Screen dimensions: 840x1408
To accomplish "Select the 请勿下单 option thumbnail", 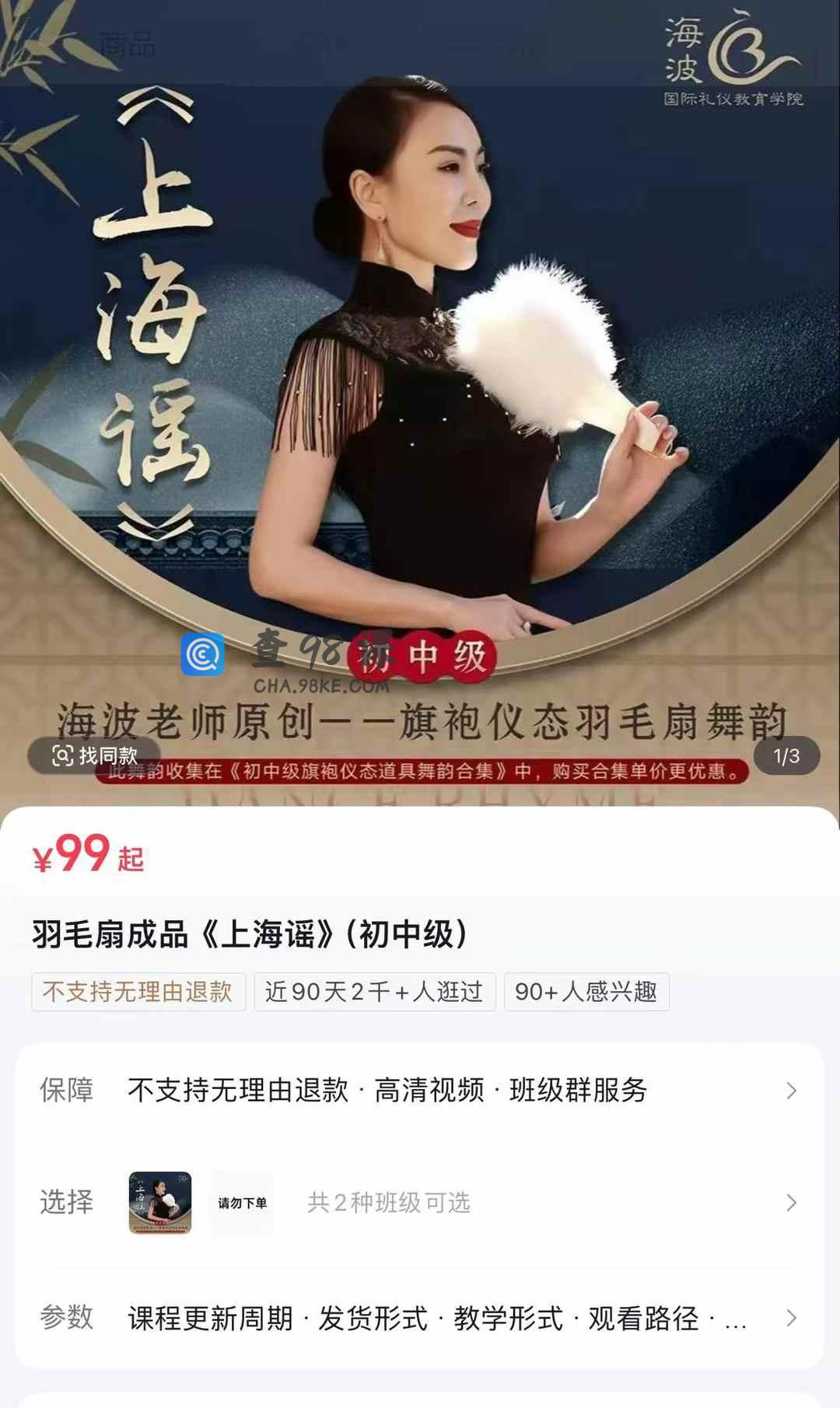I will (x=242, y=1203).
